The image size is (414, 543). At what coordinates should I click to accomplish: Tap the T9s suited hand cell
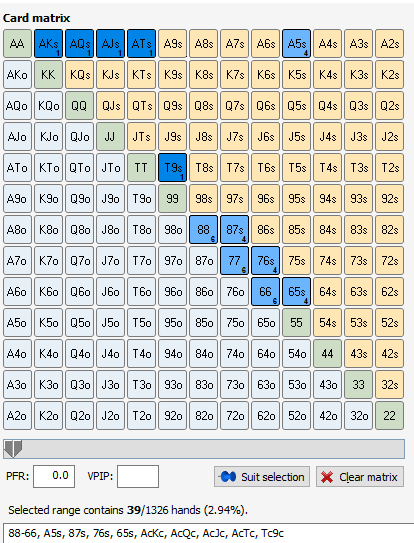pos(173,168)
